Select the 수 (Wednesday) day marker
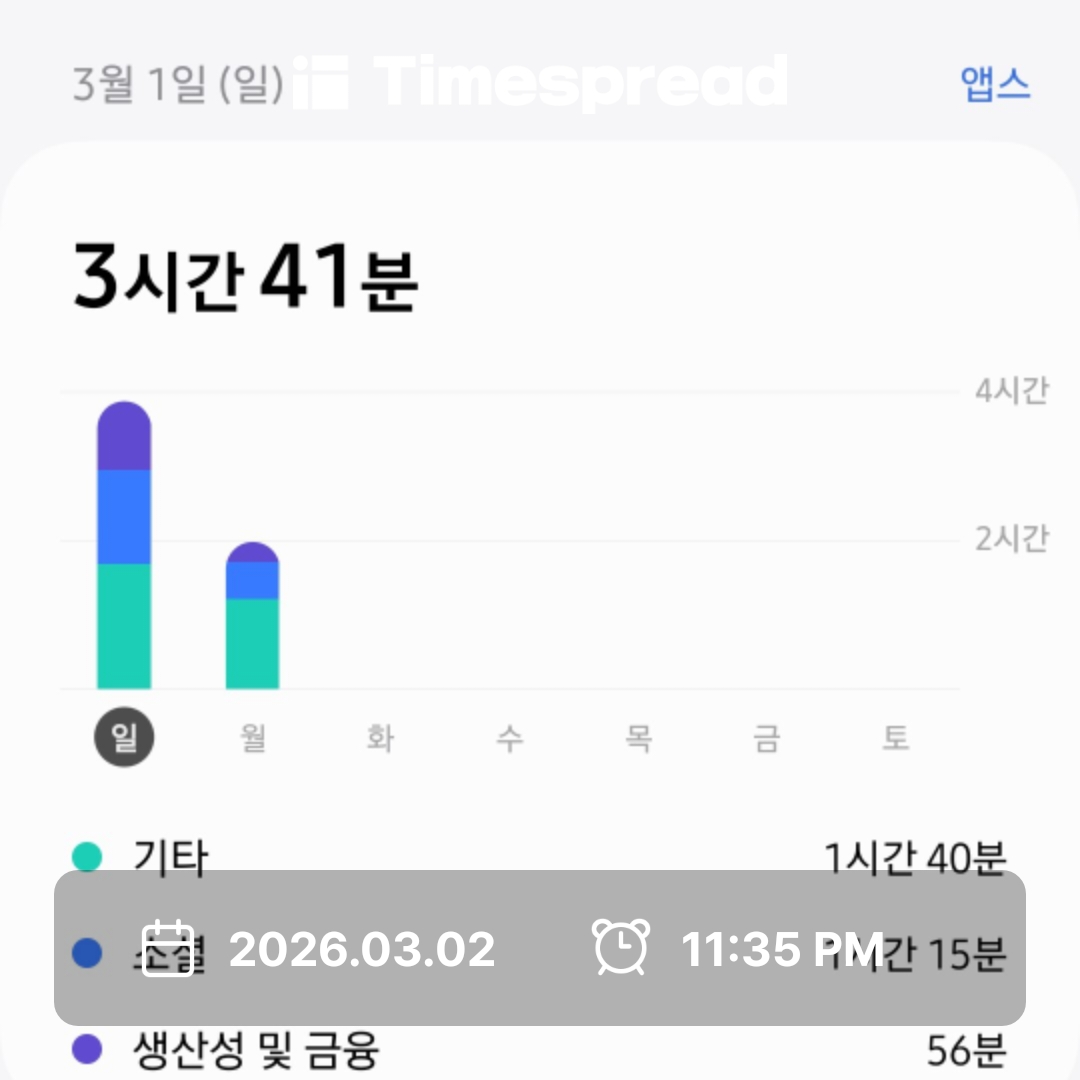 510,738
